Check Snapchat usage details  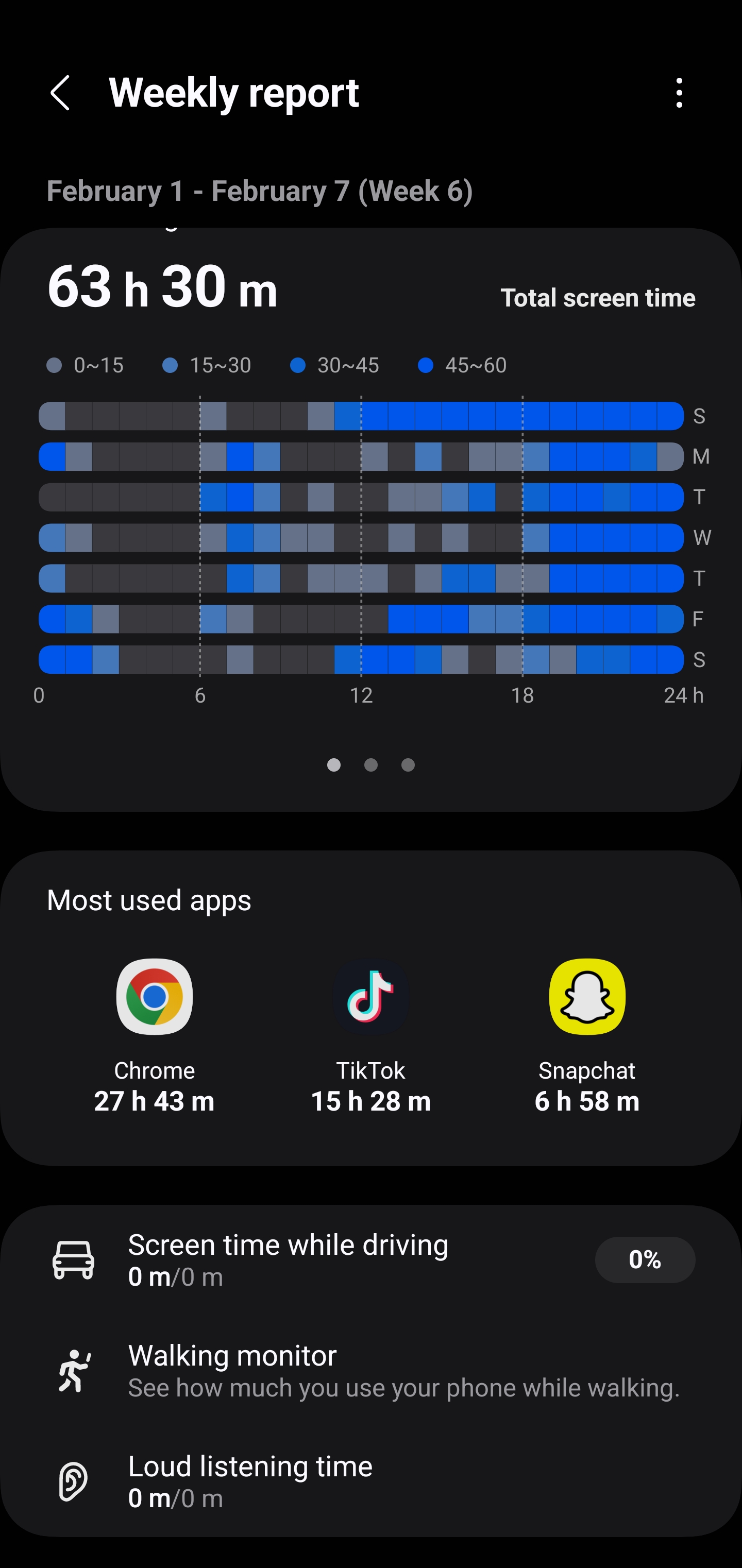pyautogui.click(x=587, y=1035)
